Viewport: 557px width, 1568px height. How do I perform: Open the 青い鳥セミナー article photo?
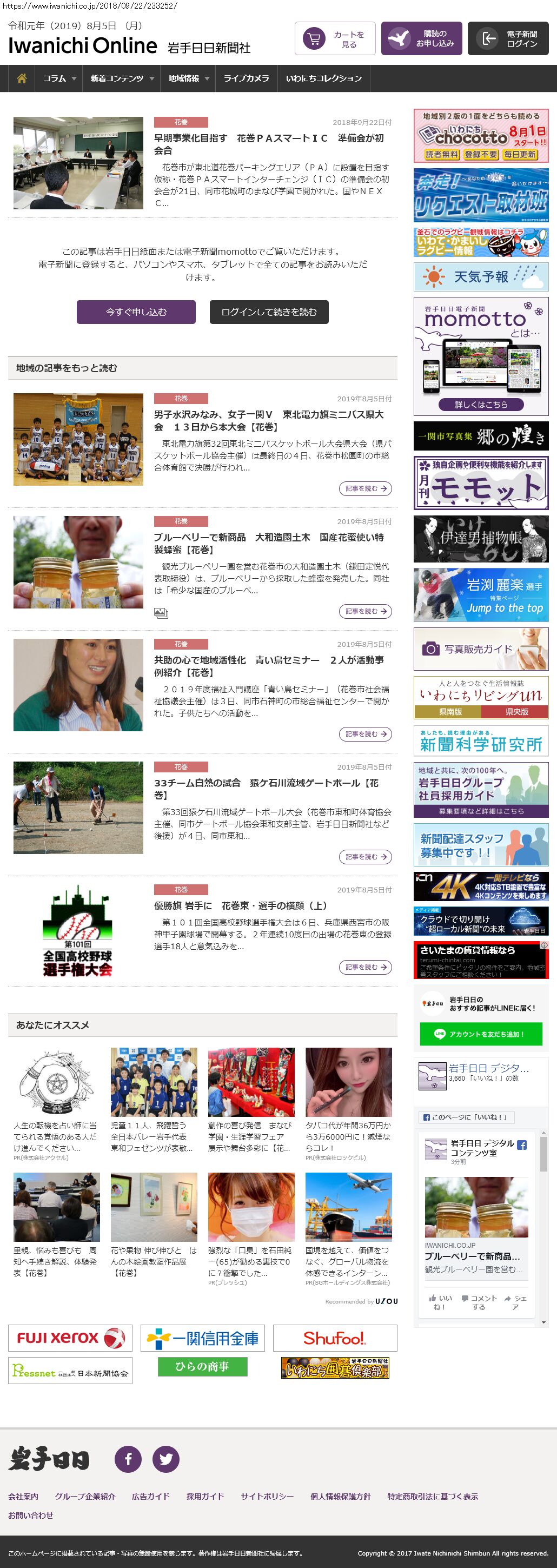tap(78, 685)
